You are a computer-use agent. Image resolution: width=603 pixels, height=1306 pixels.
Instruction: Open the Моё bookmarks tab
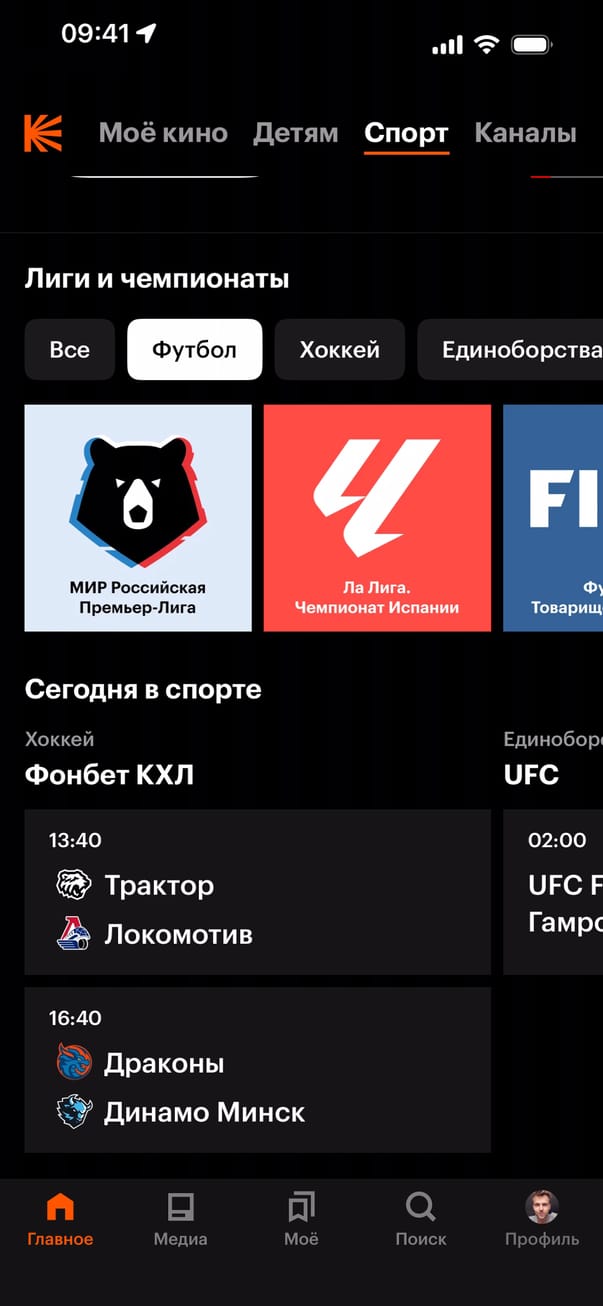click(301, 1220)
